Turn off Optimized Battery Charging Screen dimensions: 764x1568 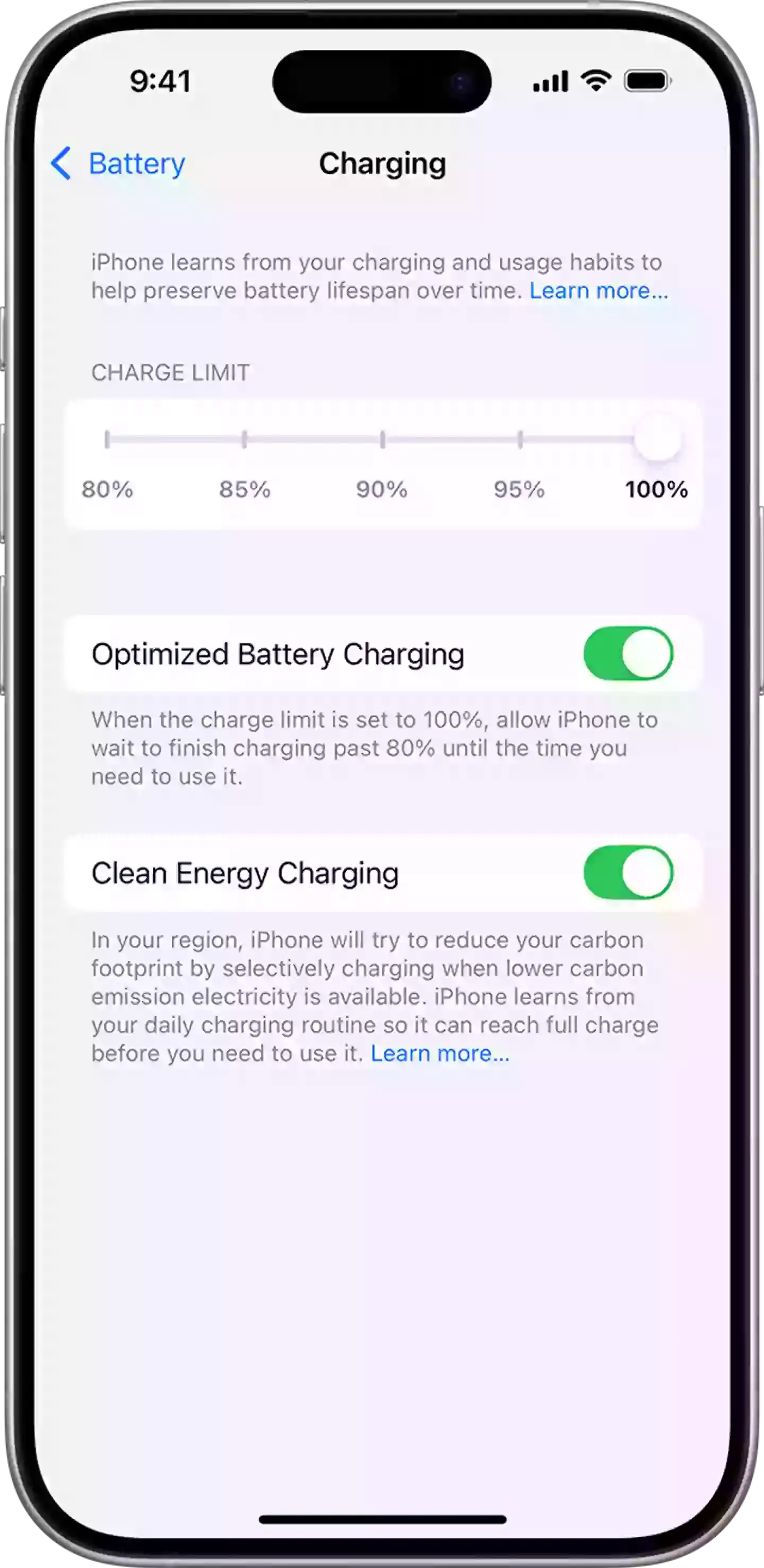click(x=628, y=654)
